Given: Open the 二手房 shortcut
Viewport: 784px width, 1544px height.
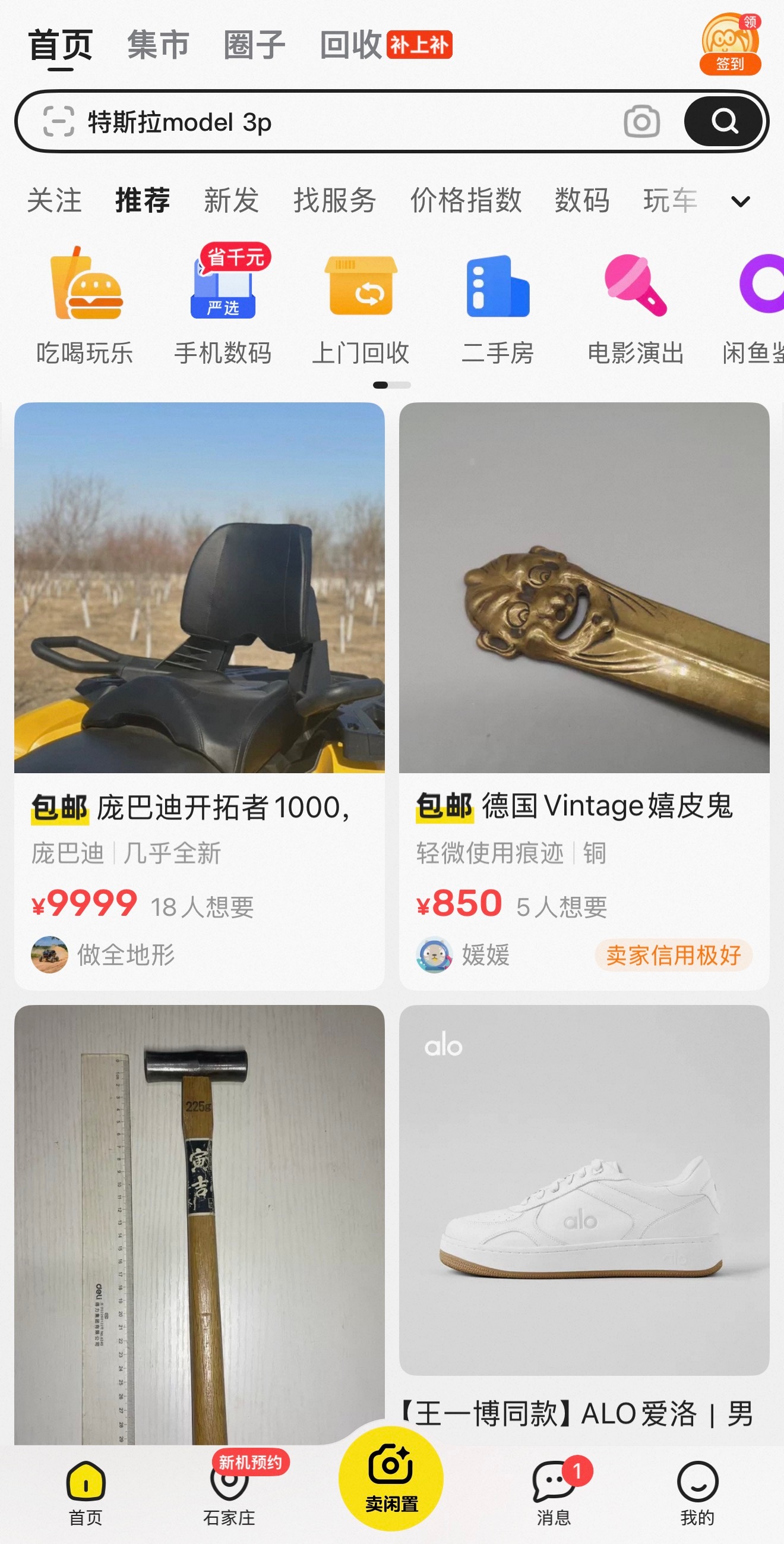Looking at the screenshot, I should (x=498, y=305).
